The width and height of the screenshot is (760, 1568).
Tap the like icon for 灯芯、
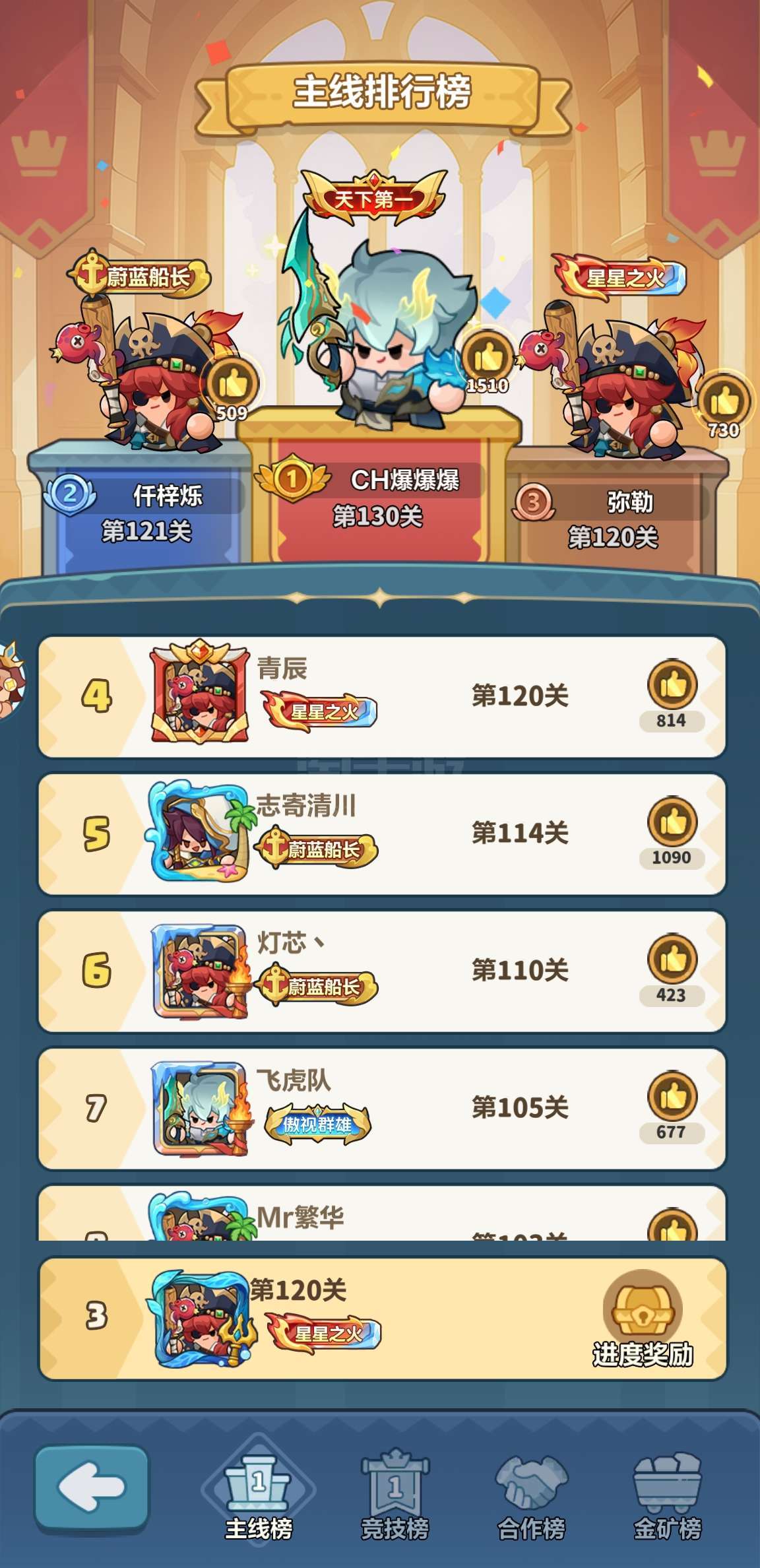tap(672, 958)
